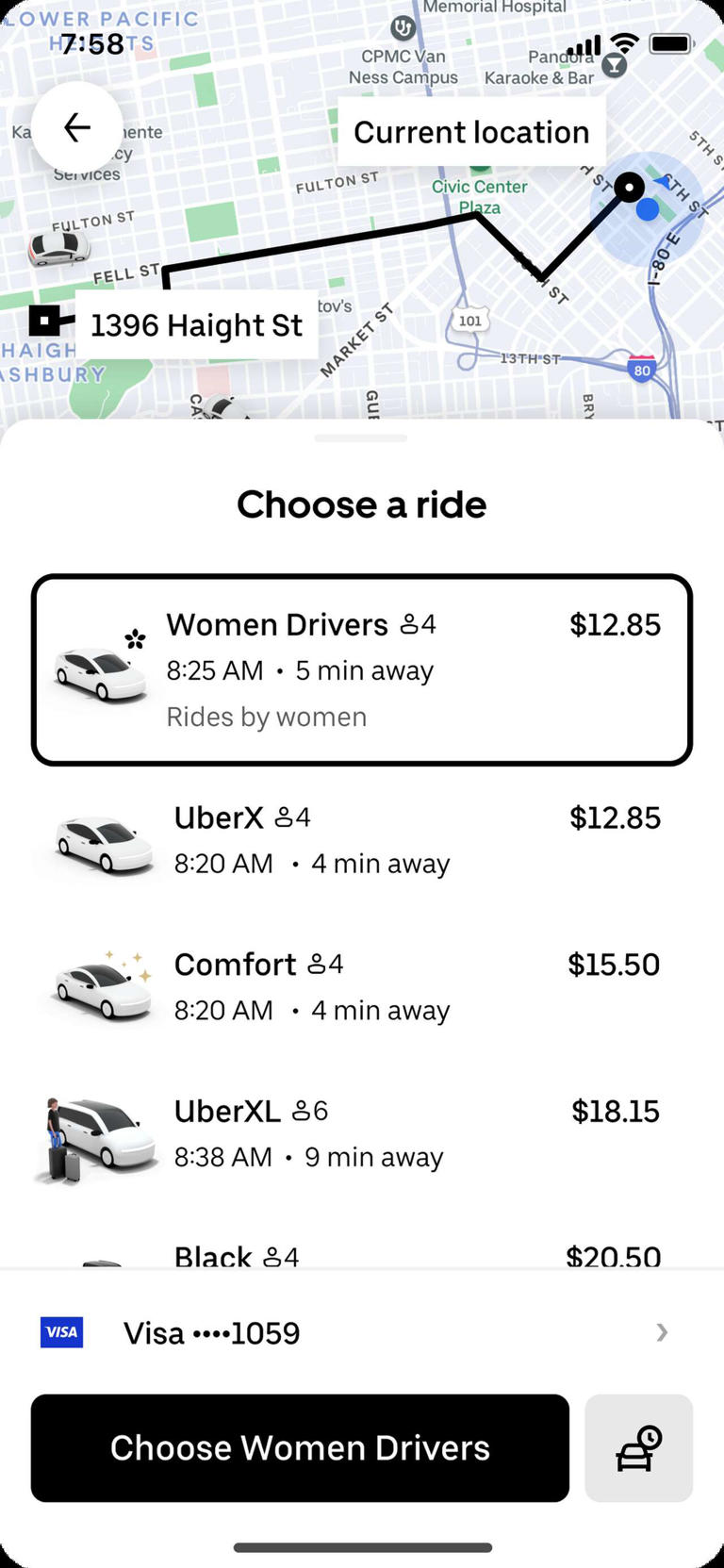Viewport: 724px width, 1568px height.
Task: Select the Women Drivers car icon
Action: point(97,669)
